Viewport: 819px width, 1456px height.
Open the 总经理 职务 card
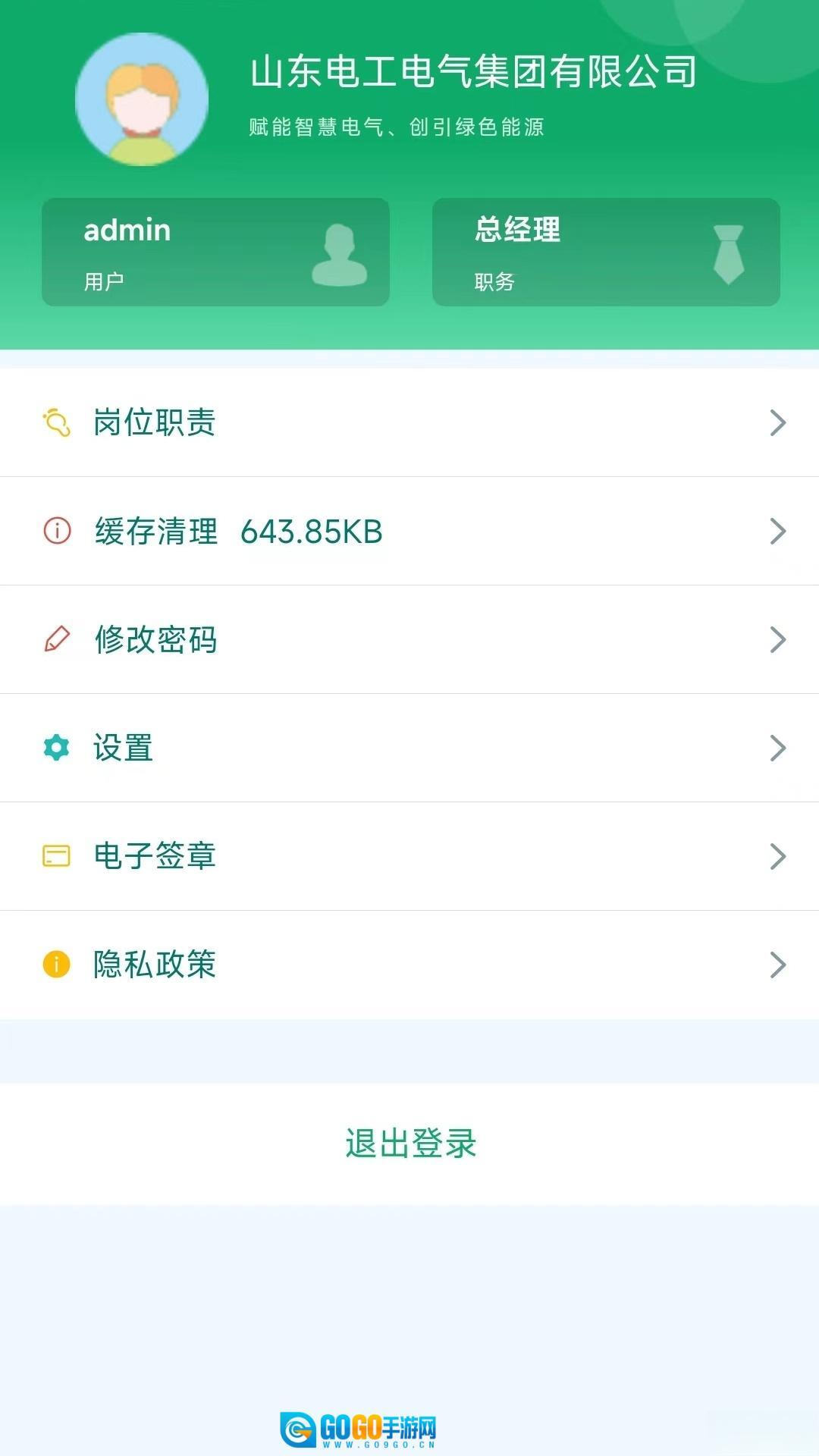pos(606,253)
